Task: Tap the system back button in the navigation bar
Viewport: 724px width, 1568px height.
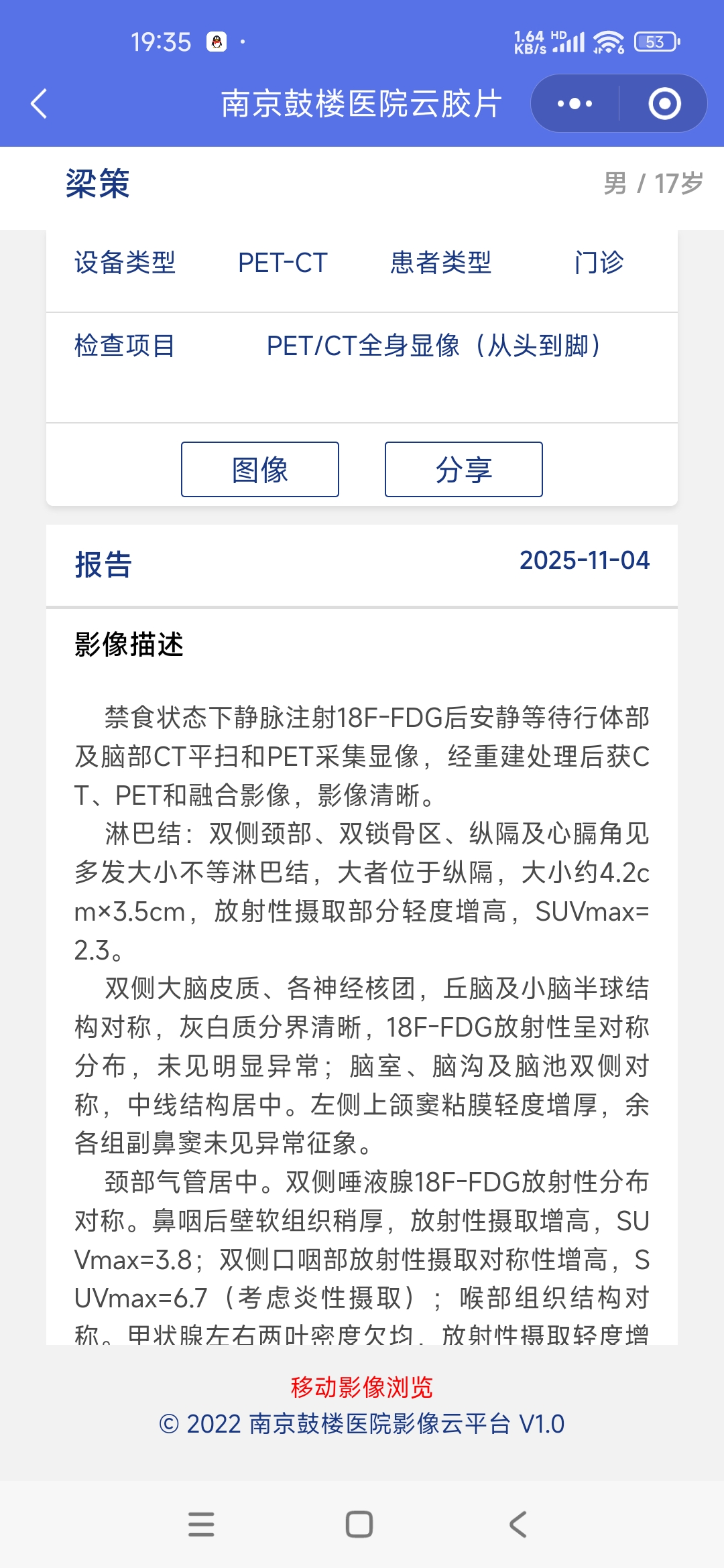Action: 518,1524
